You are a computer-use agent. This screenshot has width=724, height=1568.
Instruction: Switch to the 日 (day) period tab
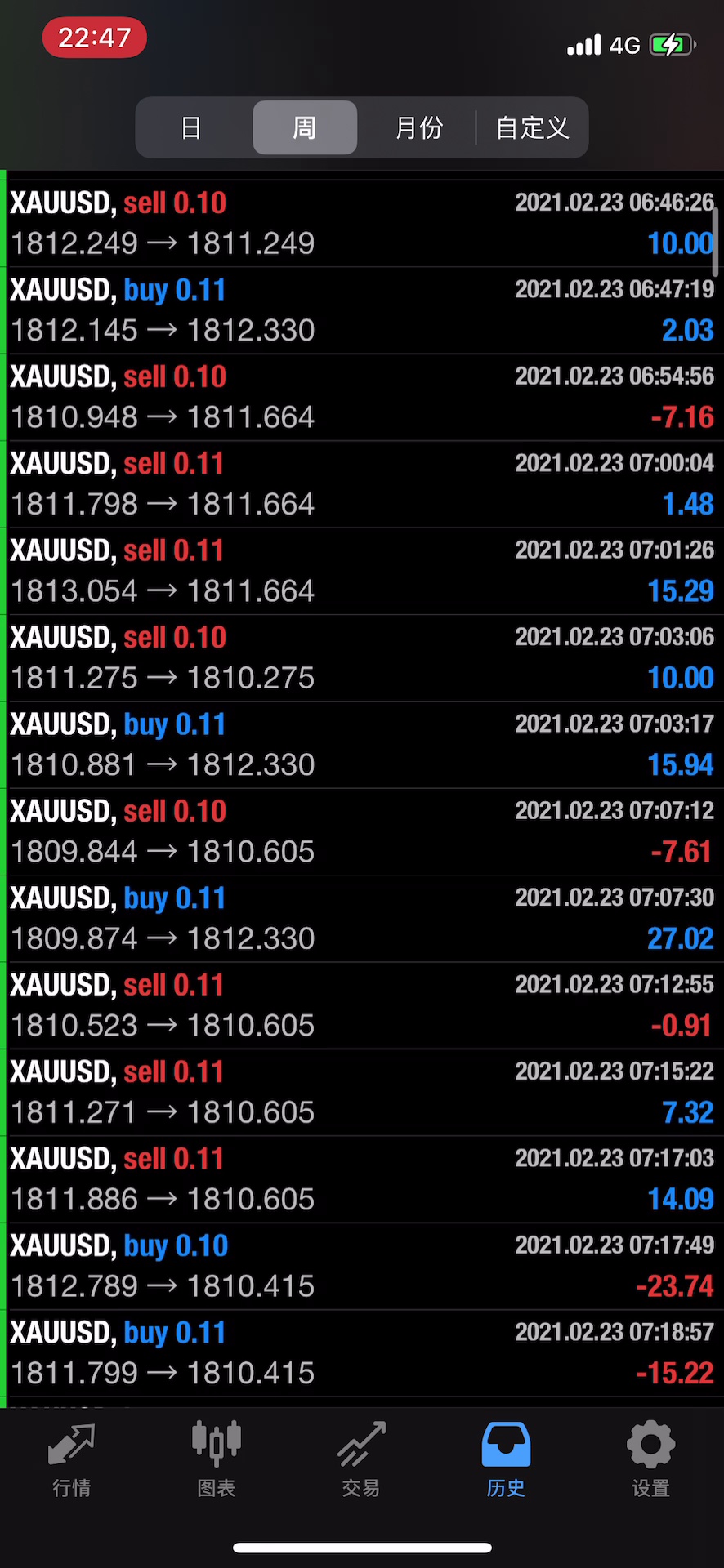191,127
